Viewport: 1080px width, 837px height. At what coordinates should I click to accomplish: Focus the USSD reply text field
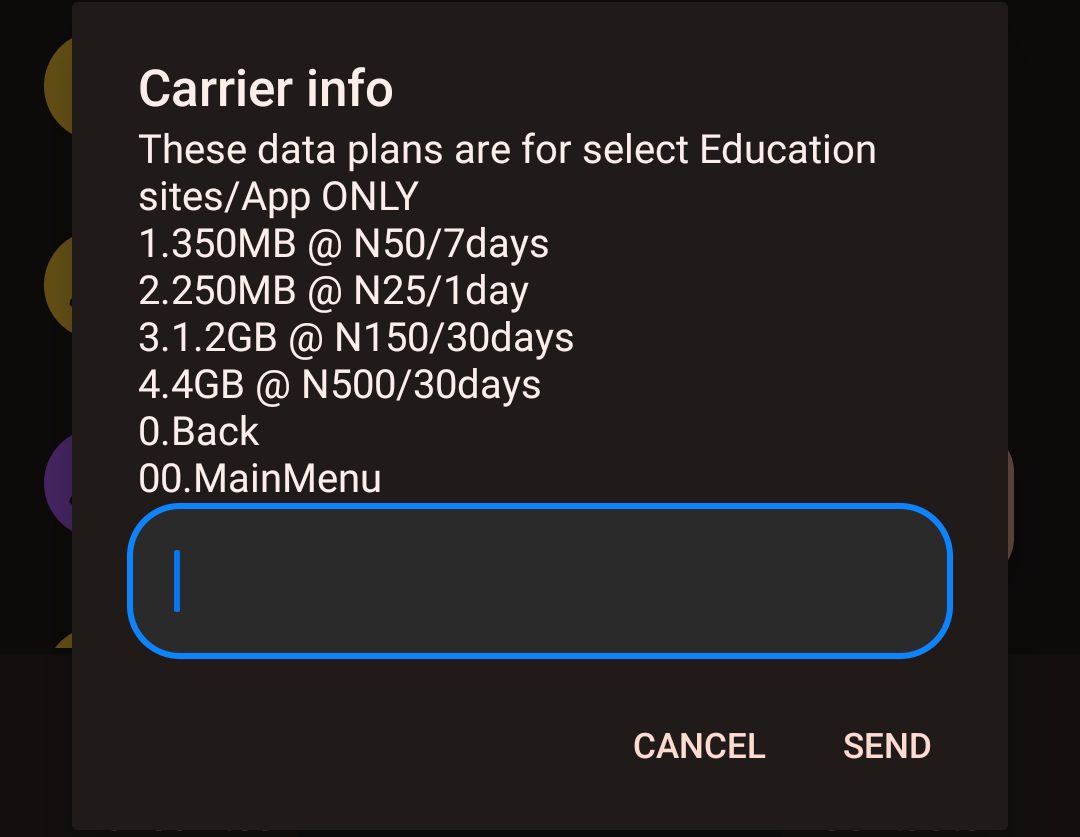pos(540,580)
